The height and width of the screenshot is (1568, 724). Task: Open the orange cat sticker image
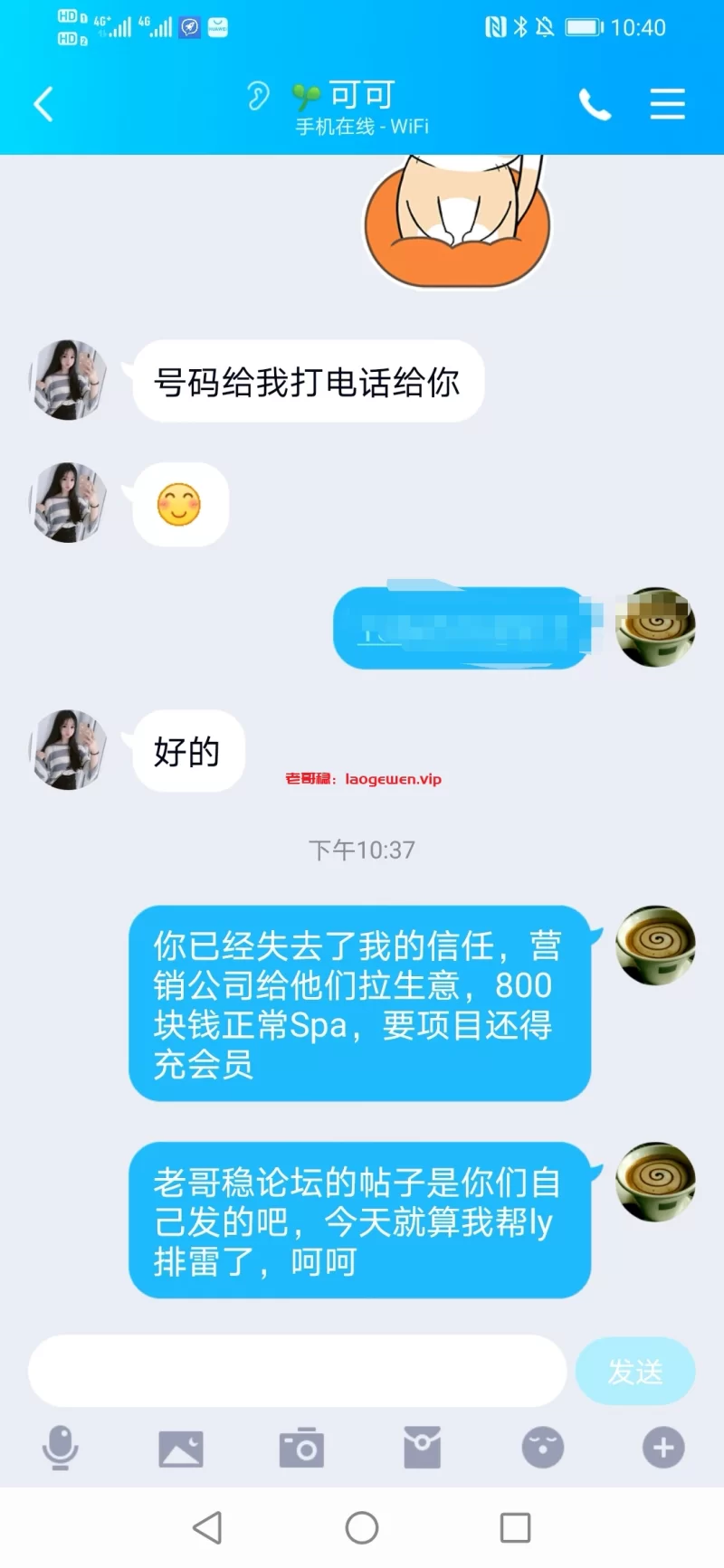pyautogui.click(x=457, y=223)
